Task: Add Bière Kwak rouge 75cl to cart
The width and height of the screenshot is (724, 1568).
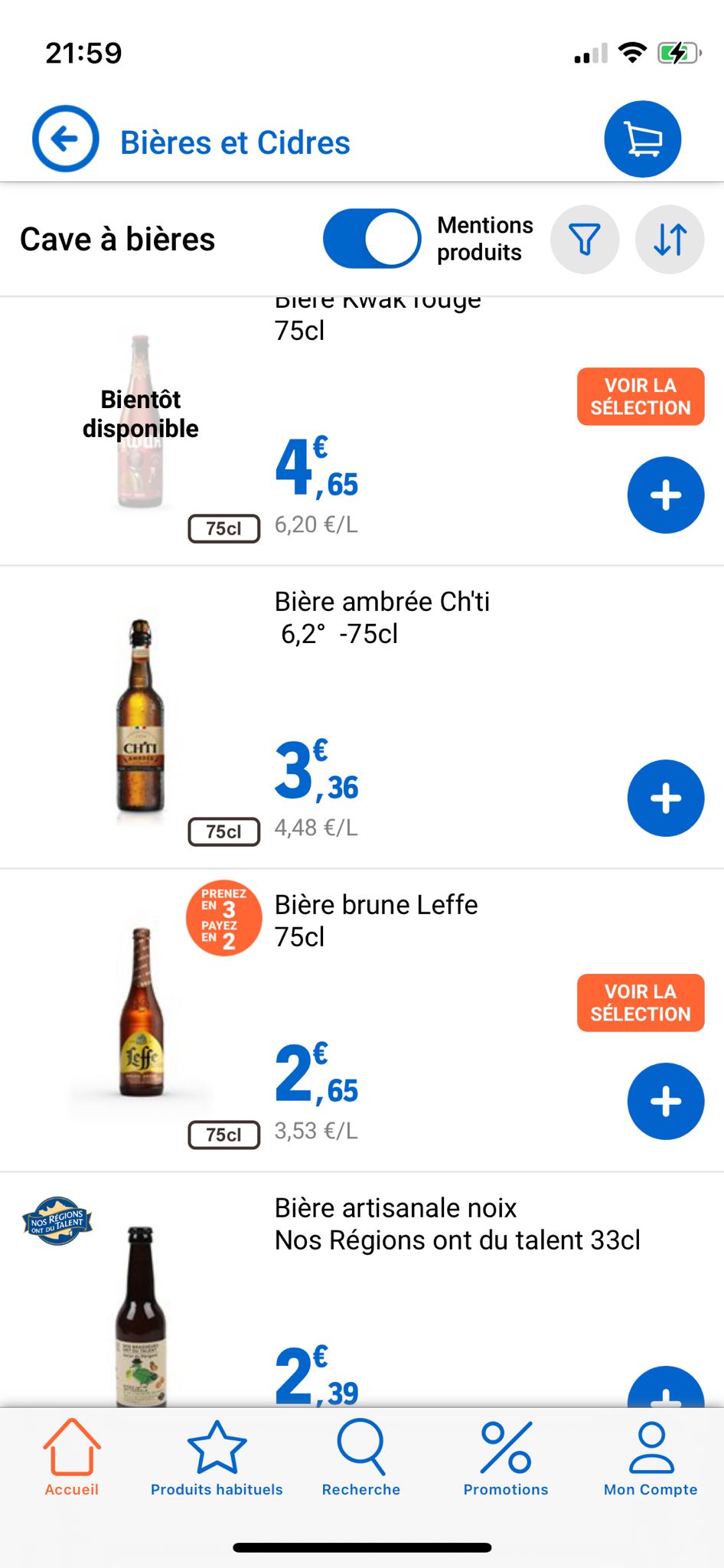Action: [x=665, y=495]
